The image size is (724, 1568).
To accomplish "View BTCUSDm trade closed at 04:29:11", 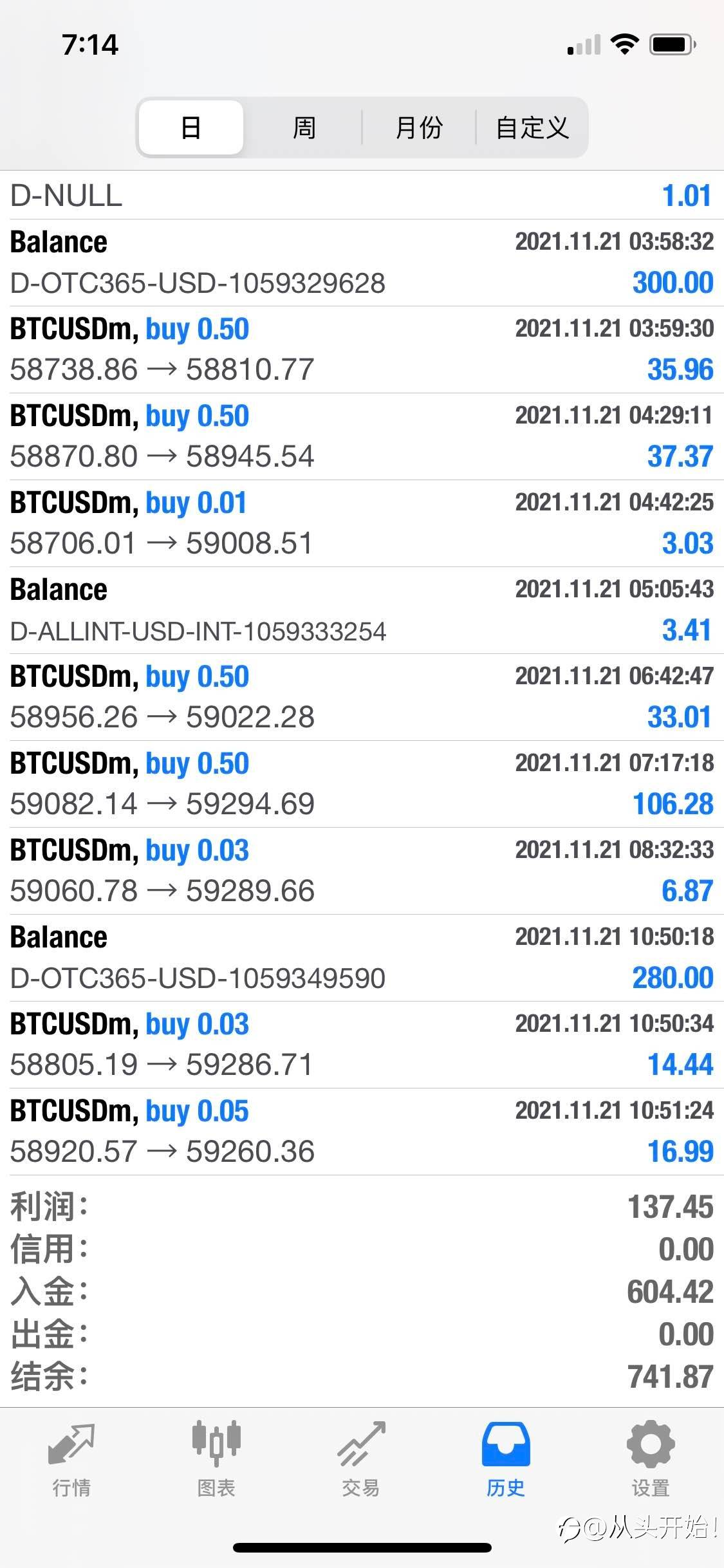I will point(362,436).
